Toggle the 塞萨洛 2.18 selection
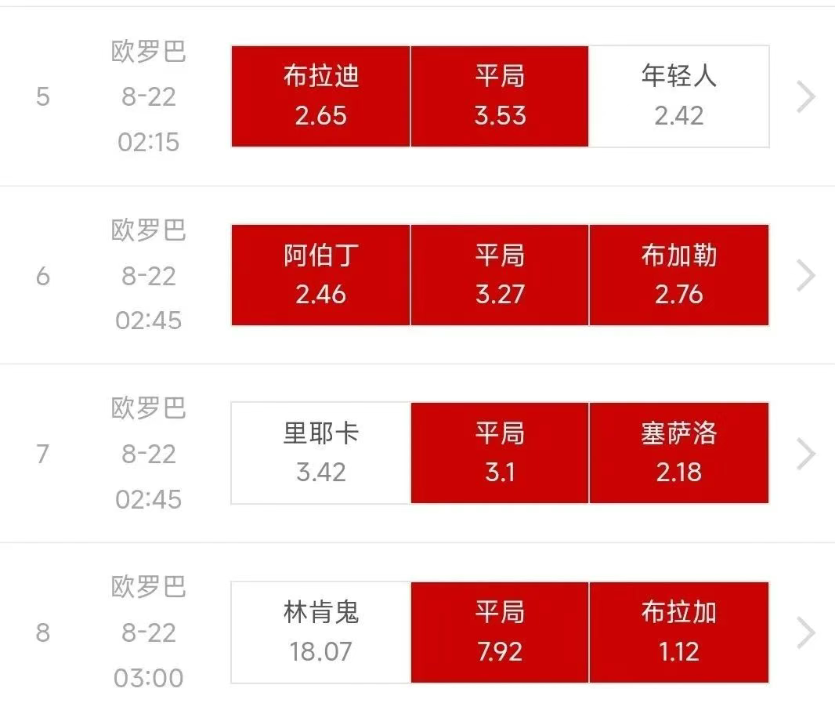The image size is (835, 710). [x=679, y=453]
